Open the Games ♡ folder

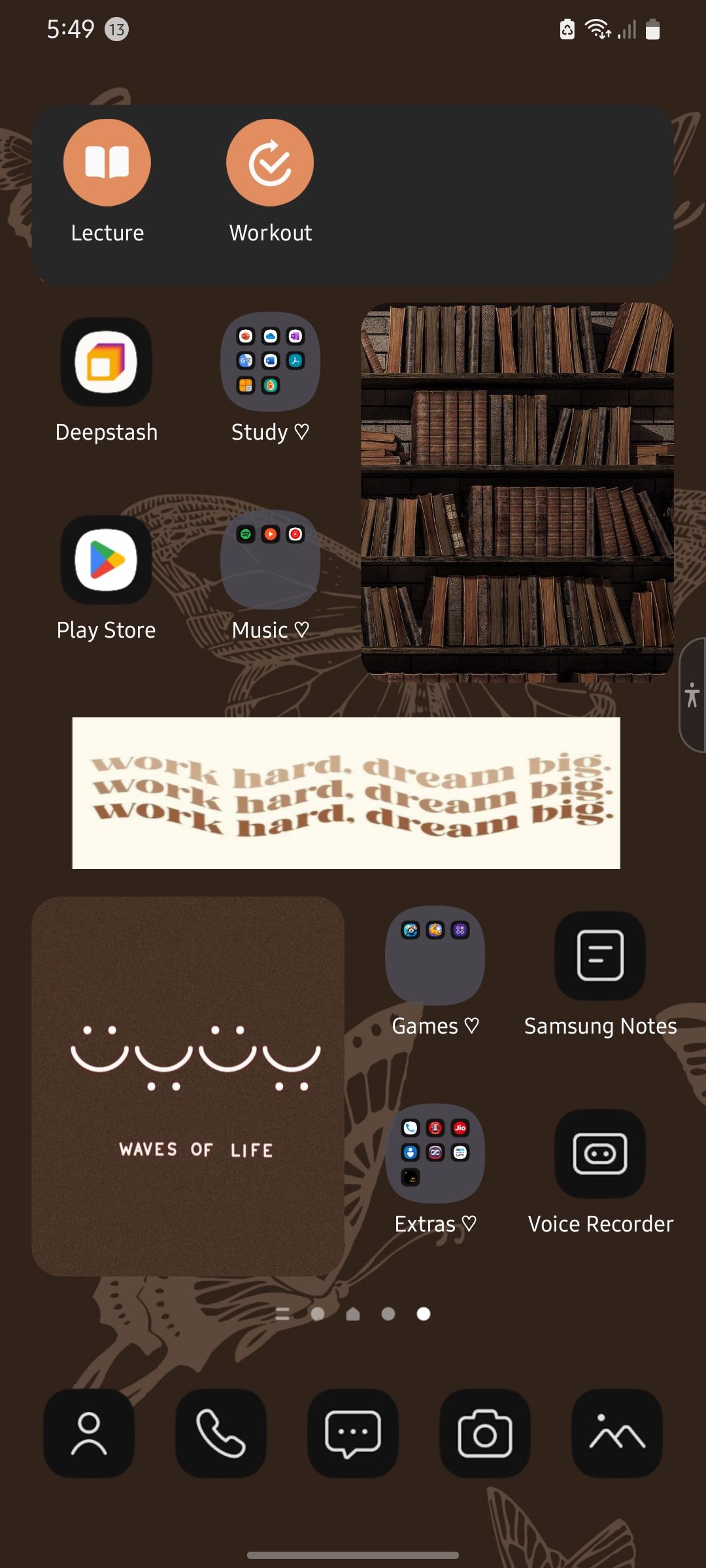[435, 956]
